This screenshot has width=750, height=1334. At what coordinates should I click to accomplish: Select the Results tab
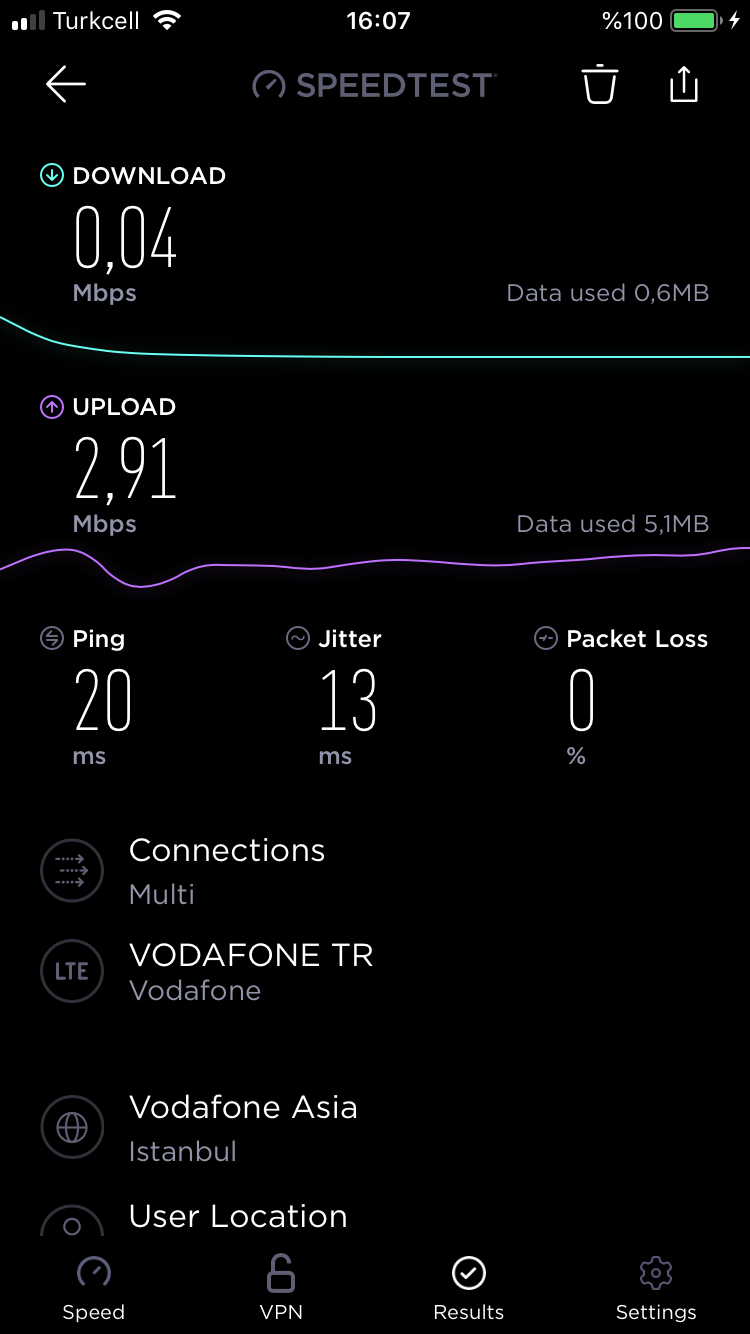pos(468,1288)
